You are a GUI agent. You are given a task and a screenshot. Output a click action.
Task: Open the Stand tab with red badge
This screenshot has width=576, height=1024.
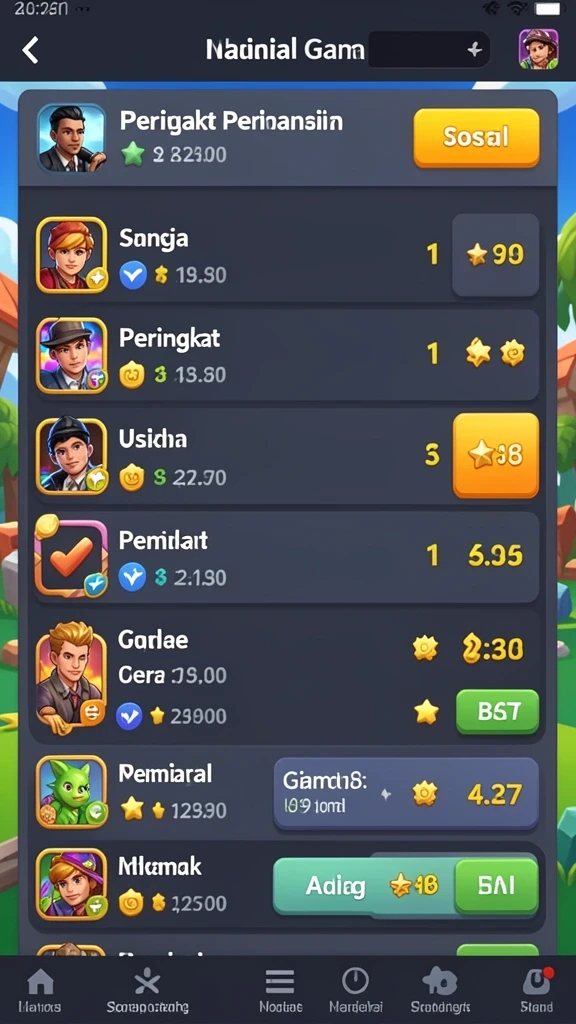[x=536, y=990]
